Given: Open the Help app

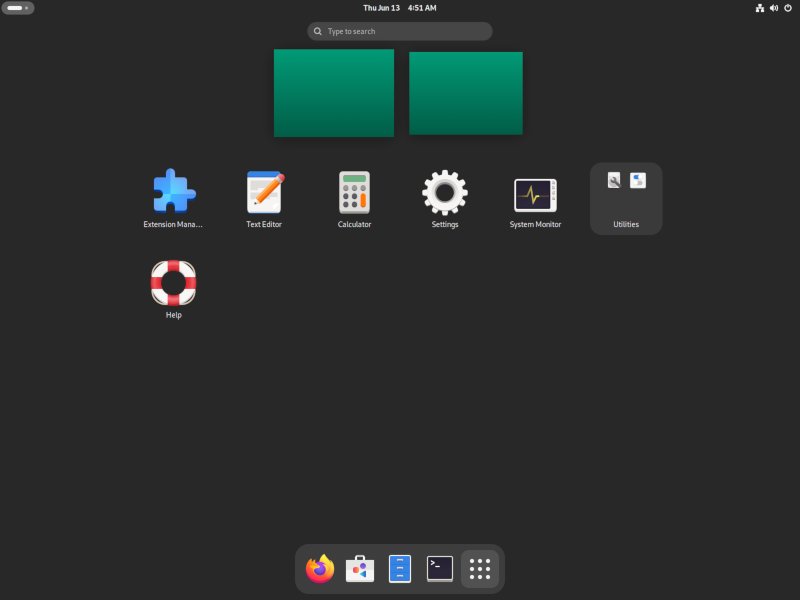Looking at the screenshot, I should click(173, 283).
